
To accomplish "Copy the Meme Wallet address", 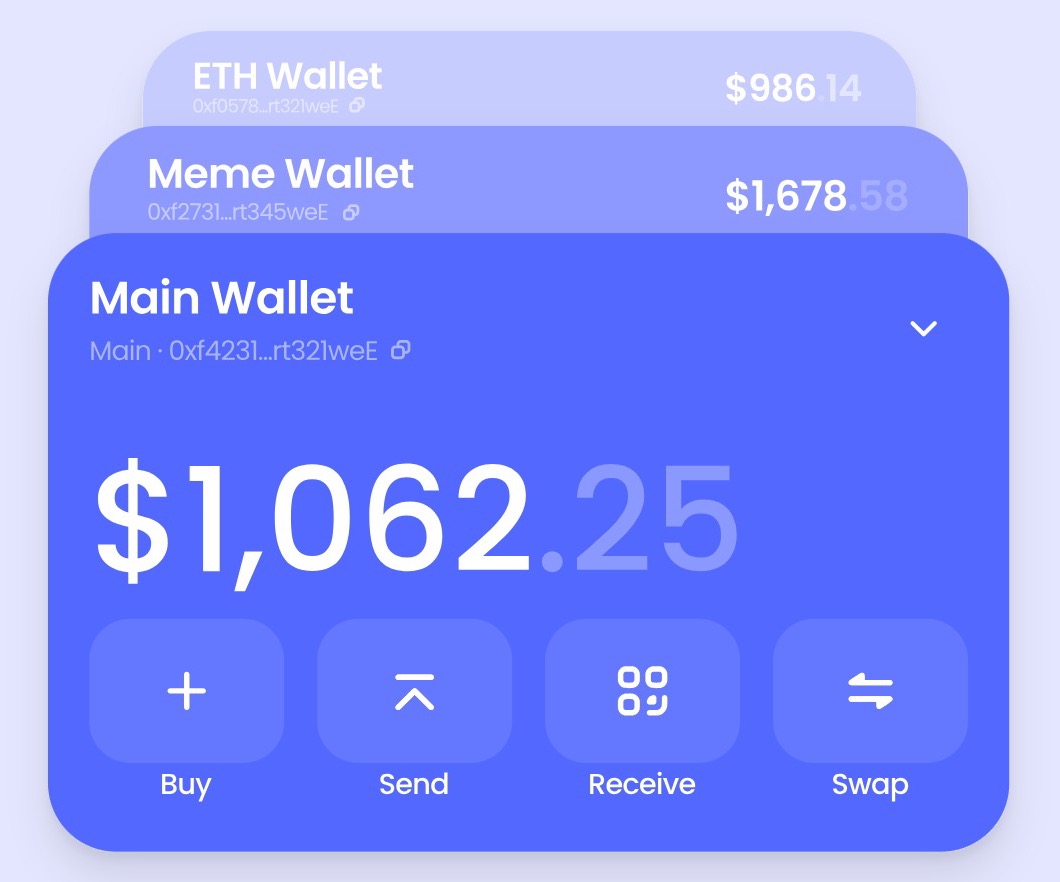I will [351, 212].
